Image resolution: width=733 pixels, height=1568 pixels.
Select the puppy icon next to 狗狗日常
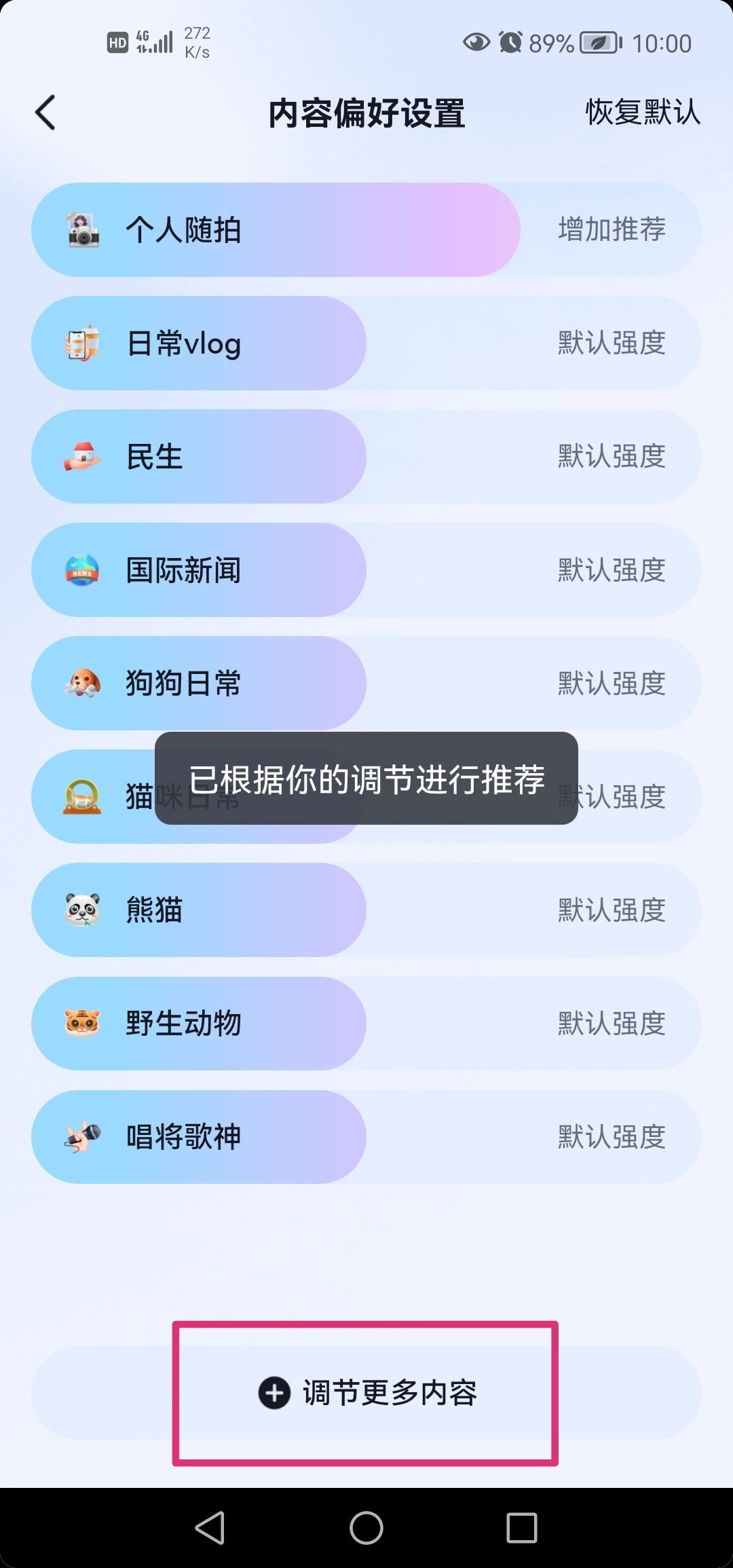pyautogui.click(x=81, y=684)
